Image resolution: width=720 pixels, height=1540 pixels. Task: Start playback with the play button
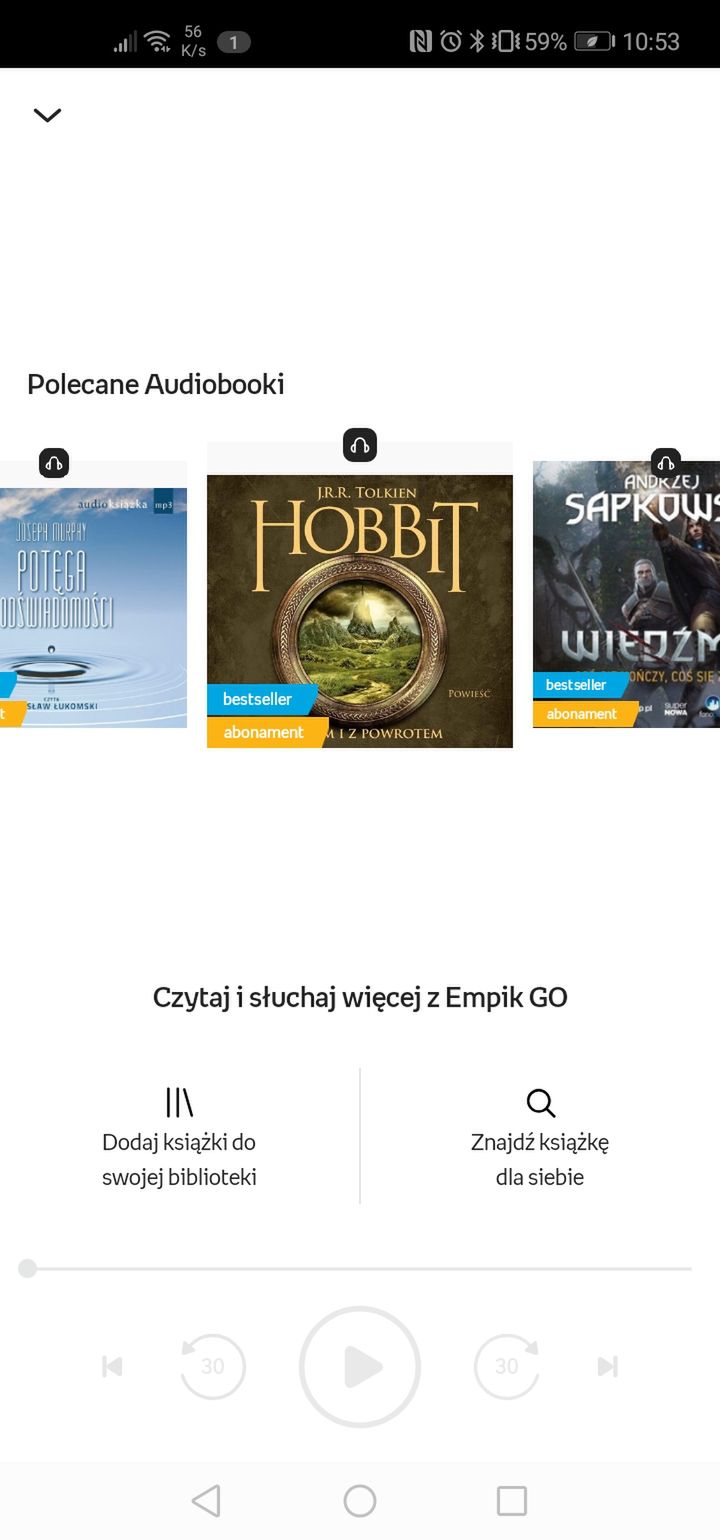coord(360,1366)
